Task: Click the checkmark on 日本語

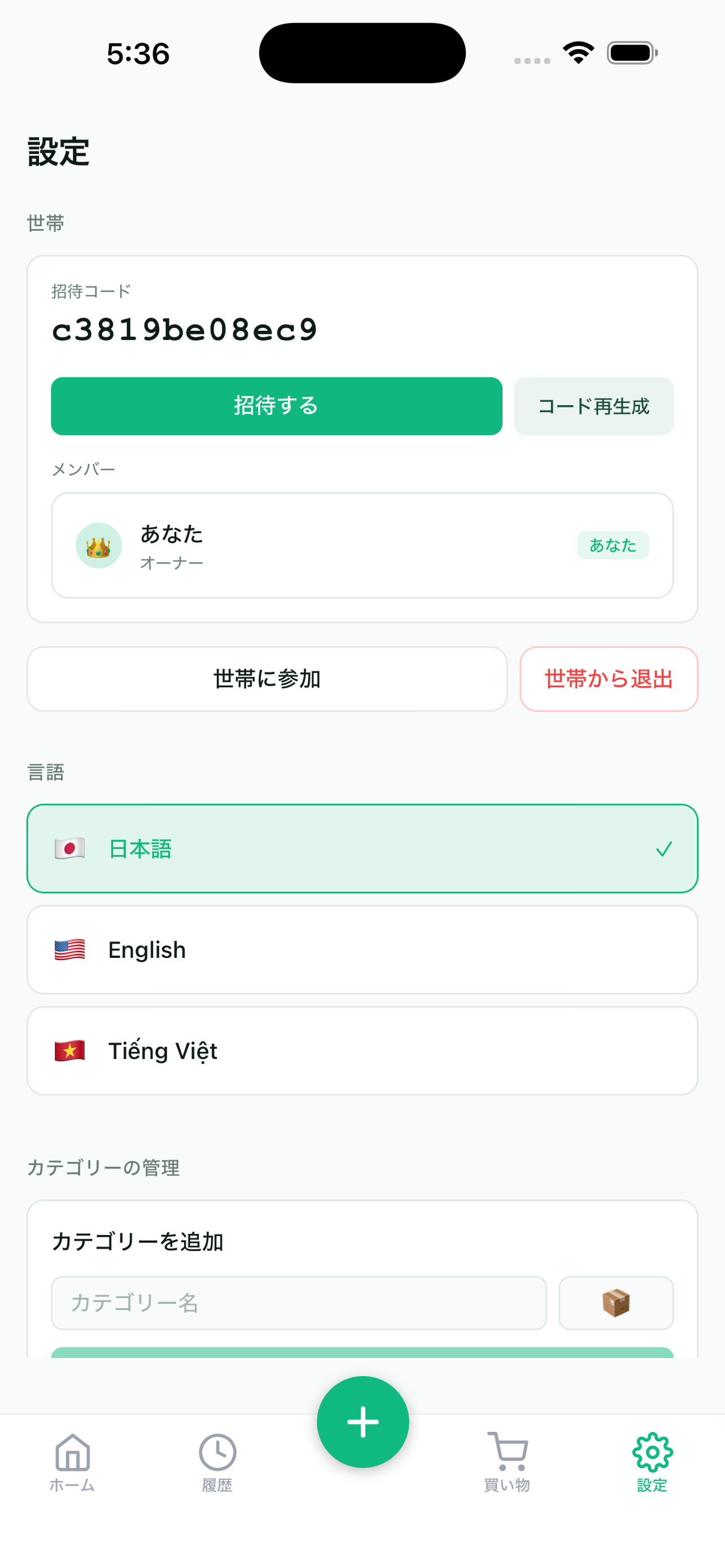Action: point(664,848)
